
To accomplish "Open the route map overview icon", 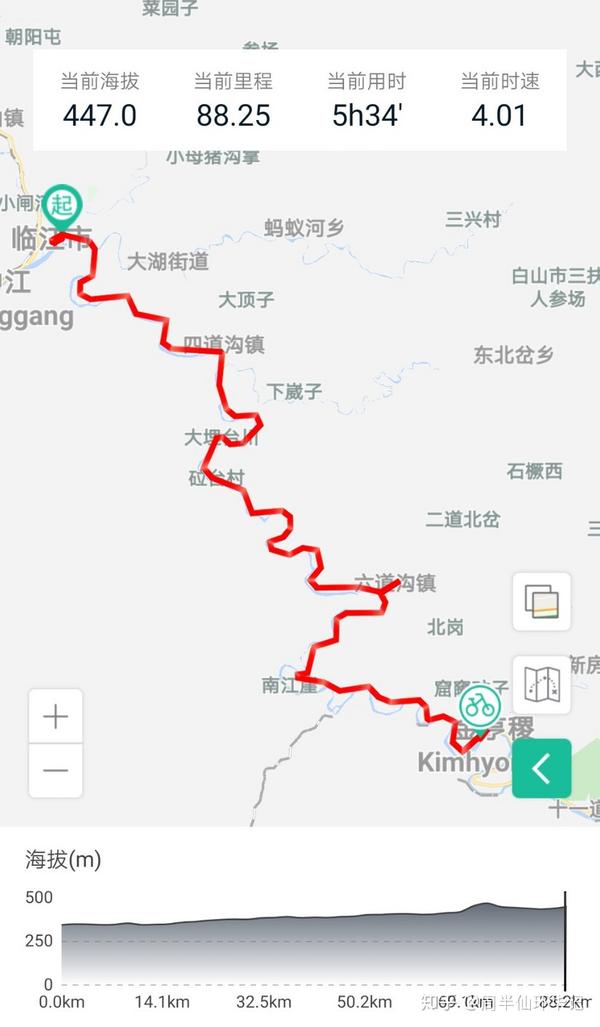I will [542, 684].
